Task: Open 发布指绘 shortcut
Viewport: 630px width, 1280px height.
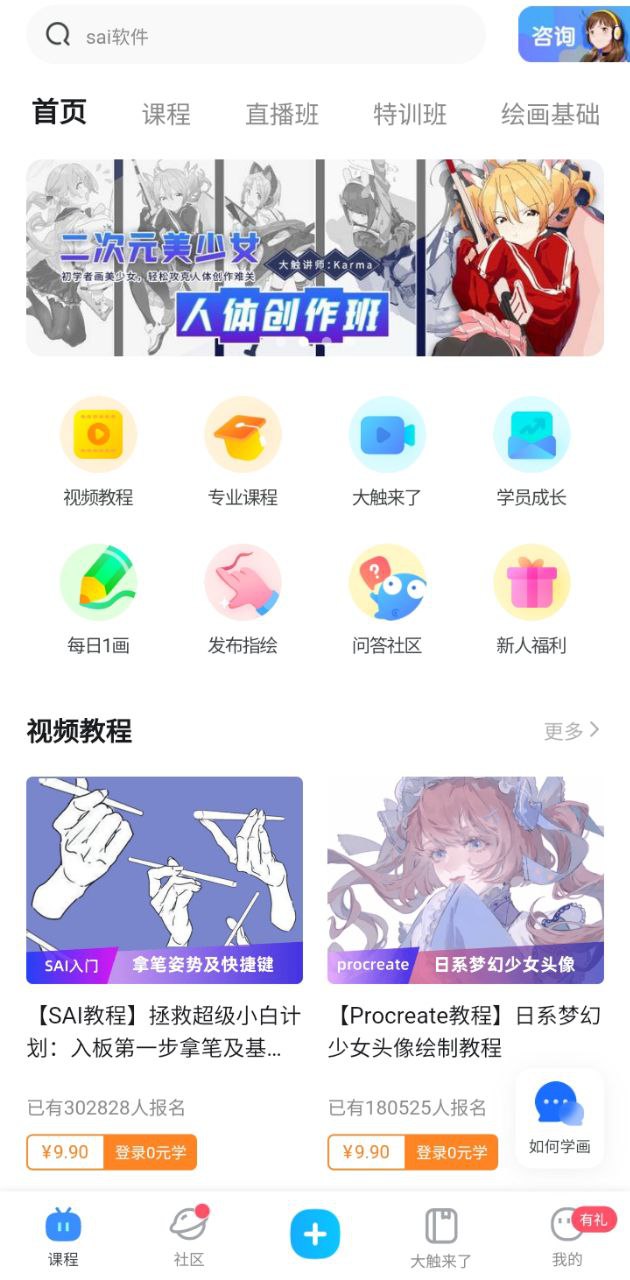Action: [x=243, y=582]
